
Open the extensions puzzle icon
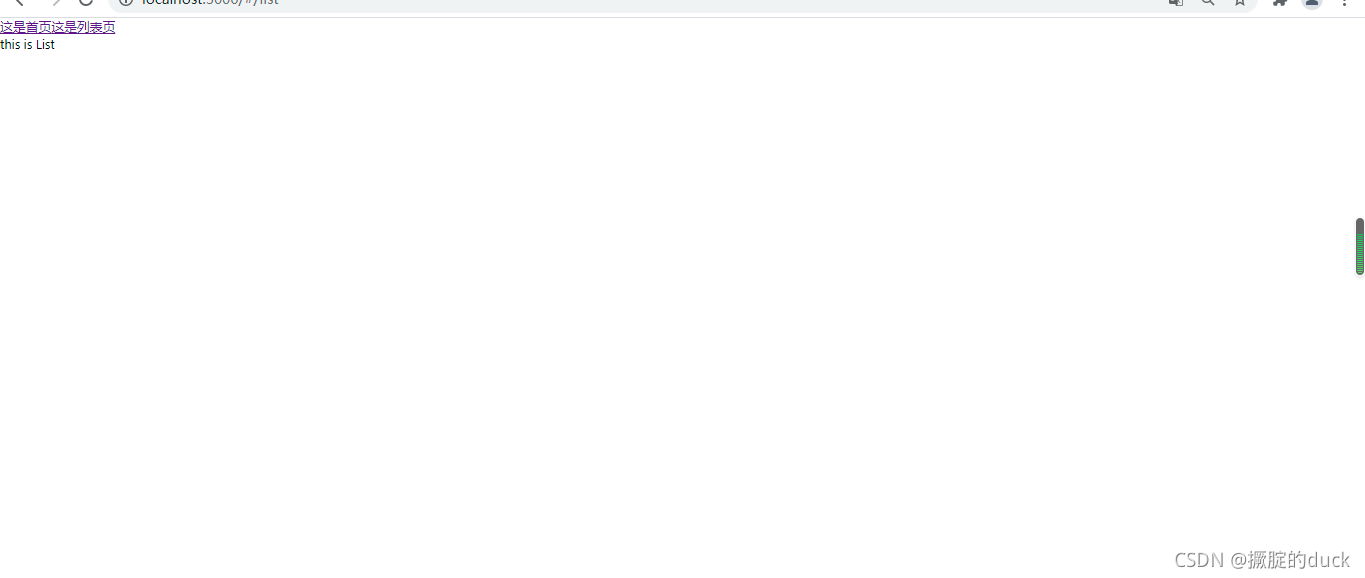click(x=1279, y=3)
